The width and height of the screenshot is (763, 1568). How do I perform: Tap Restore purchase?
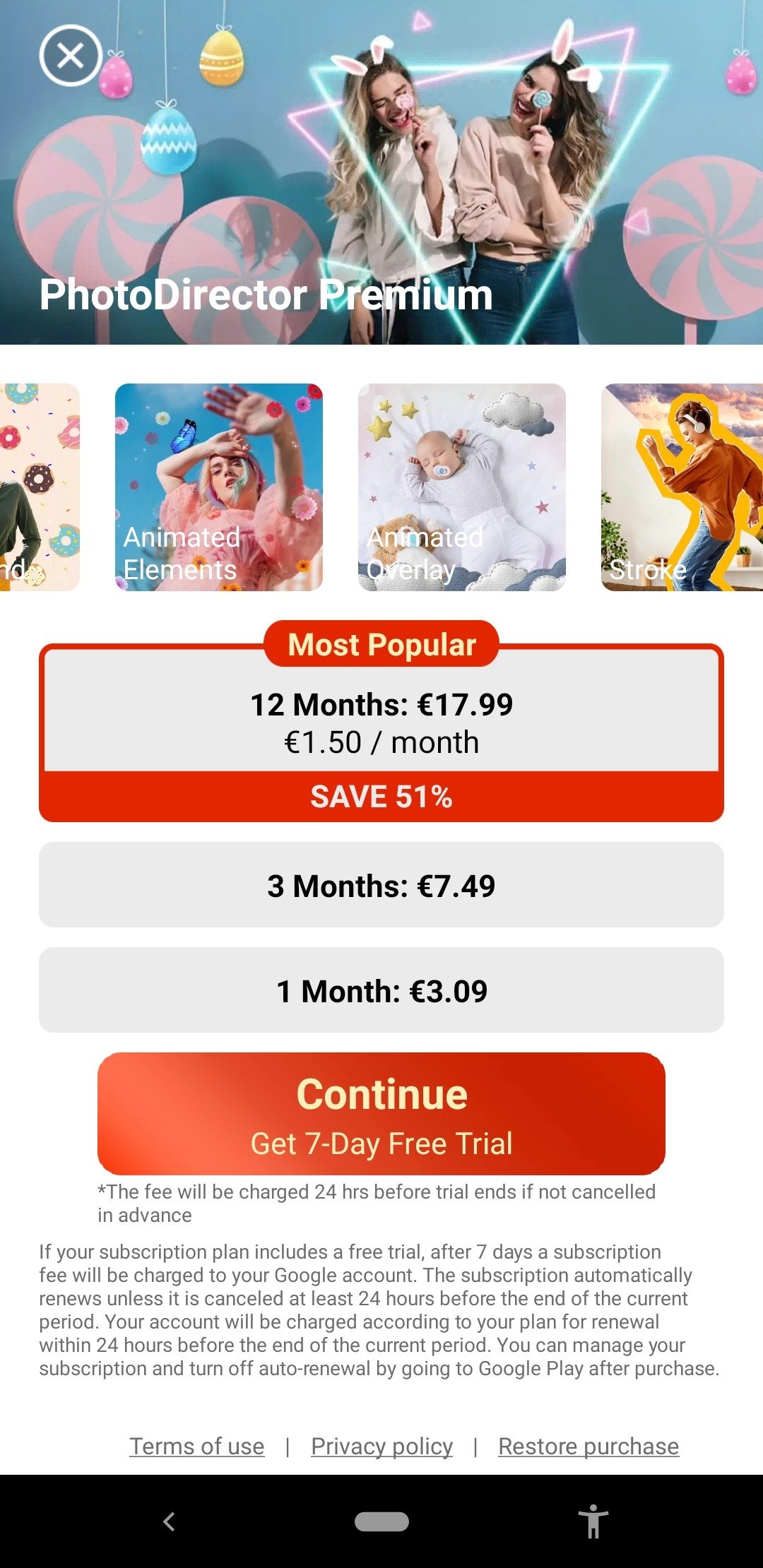tap(588, 1446)
